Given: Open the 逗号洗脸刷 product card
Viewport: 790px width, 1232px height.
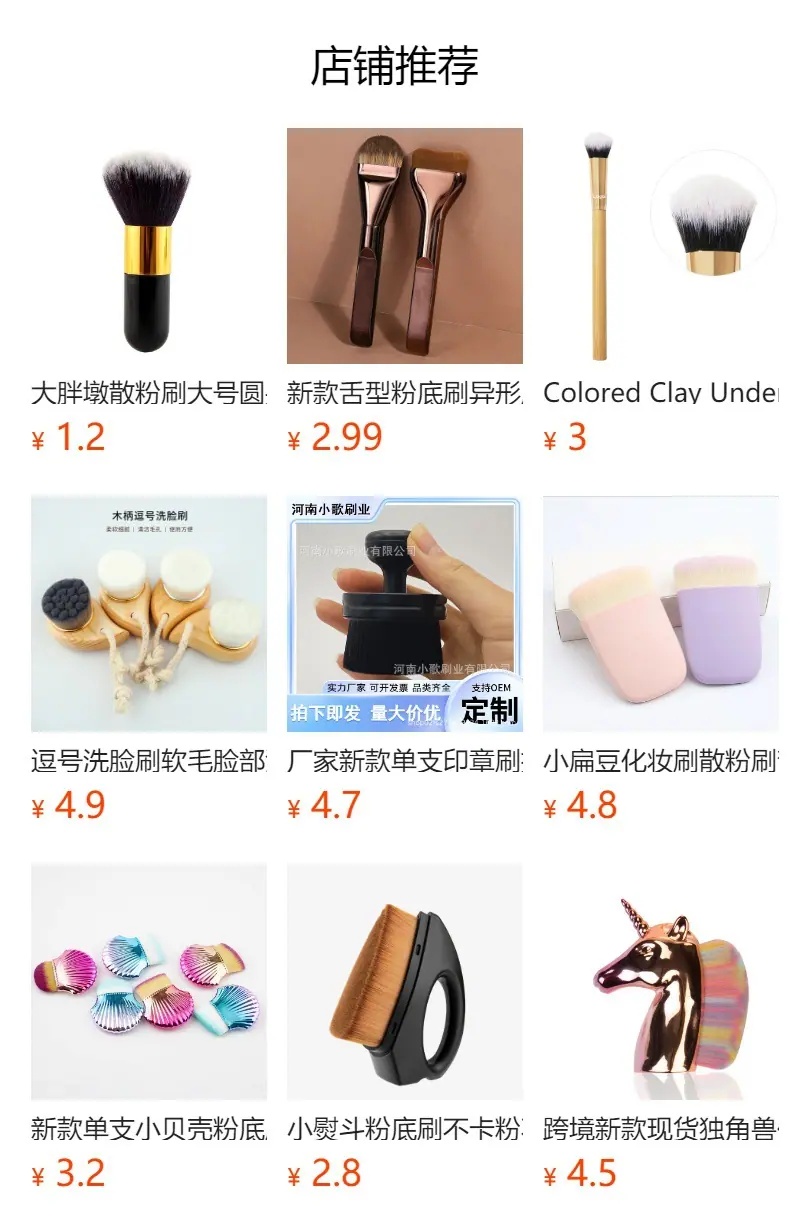Looking at the screenshot, I should [x=149, y=660].
